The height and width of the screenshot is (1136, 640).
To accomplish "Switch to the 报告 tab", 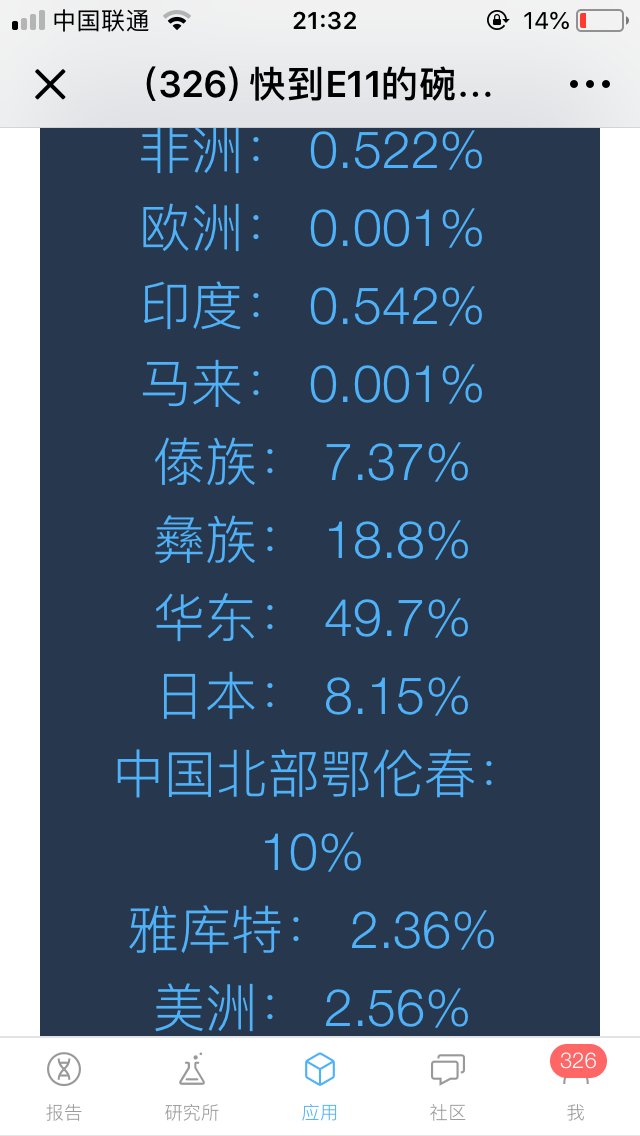I will [x=64, y=1086].
